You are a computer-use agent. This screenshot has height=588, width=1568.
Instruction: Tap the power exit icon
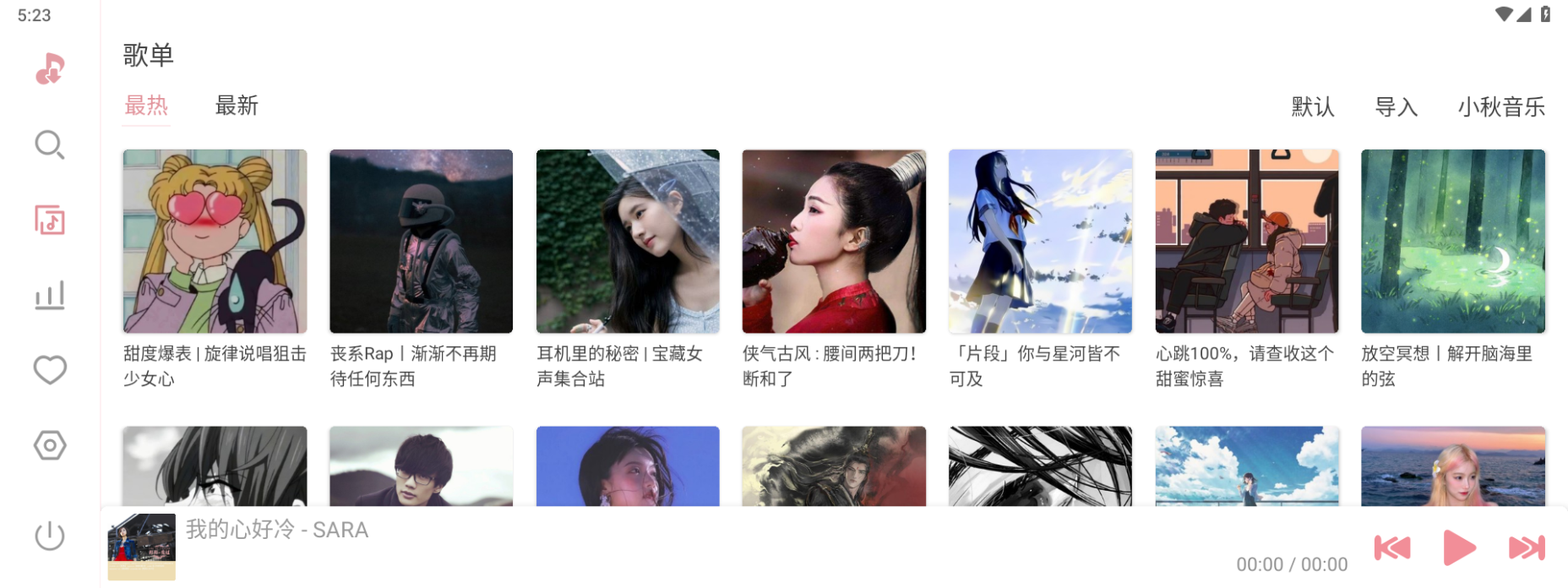pyautogui.click(x=50, y=536)
